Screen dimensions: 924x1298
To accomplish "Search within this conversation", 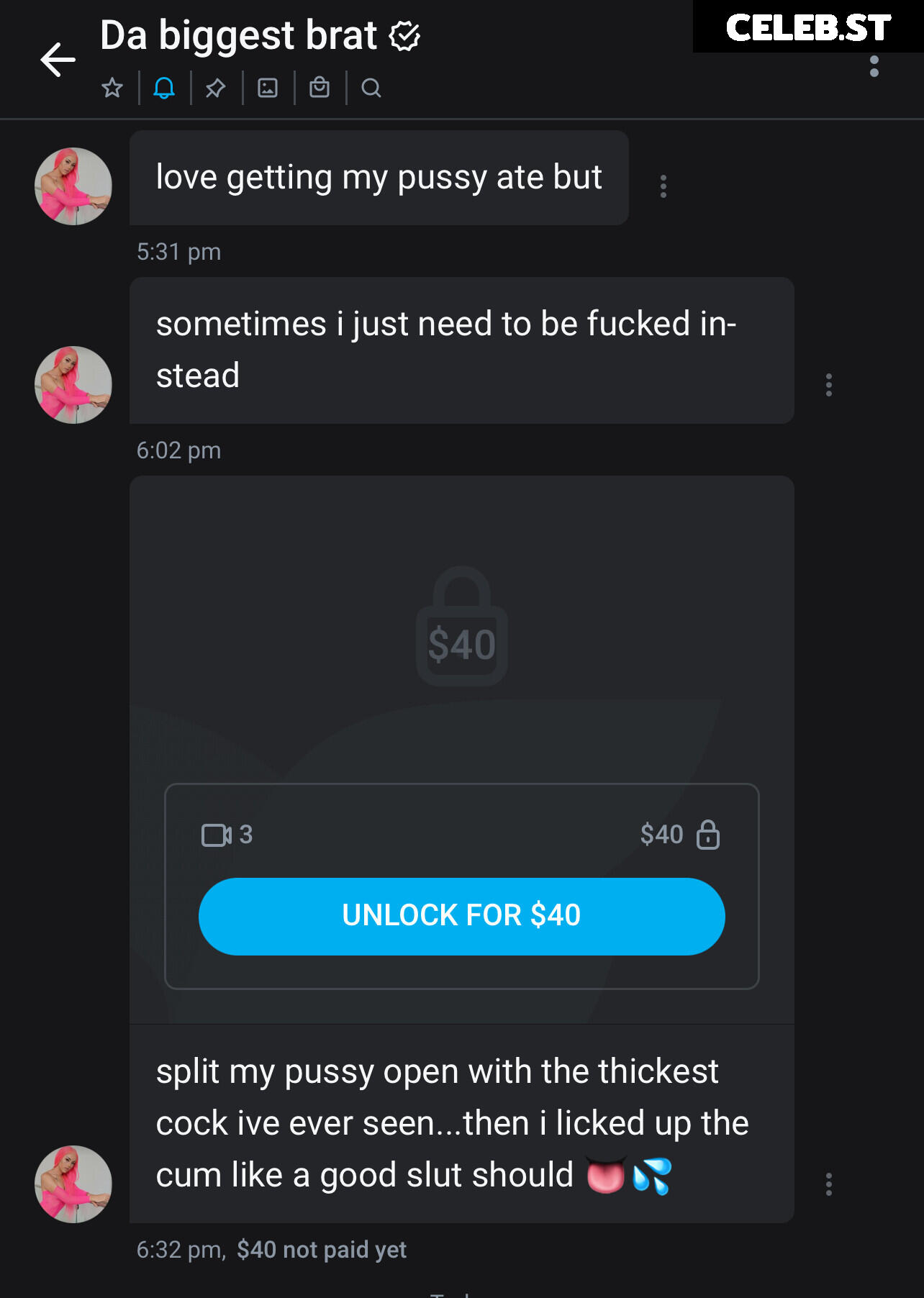I will [371, 88].
